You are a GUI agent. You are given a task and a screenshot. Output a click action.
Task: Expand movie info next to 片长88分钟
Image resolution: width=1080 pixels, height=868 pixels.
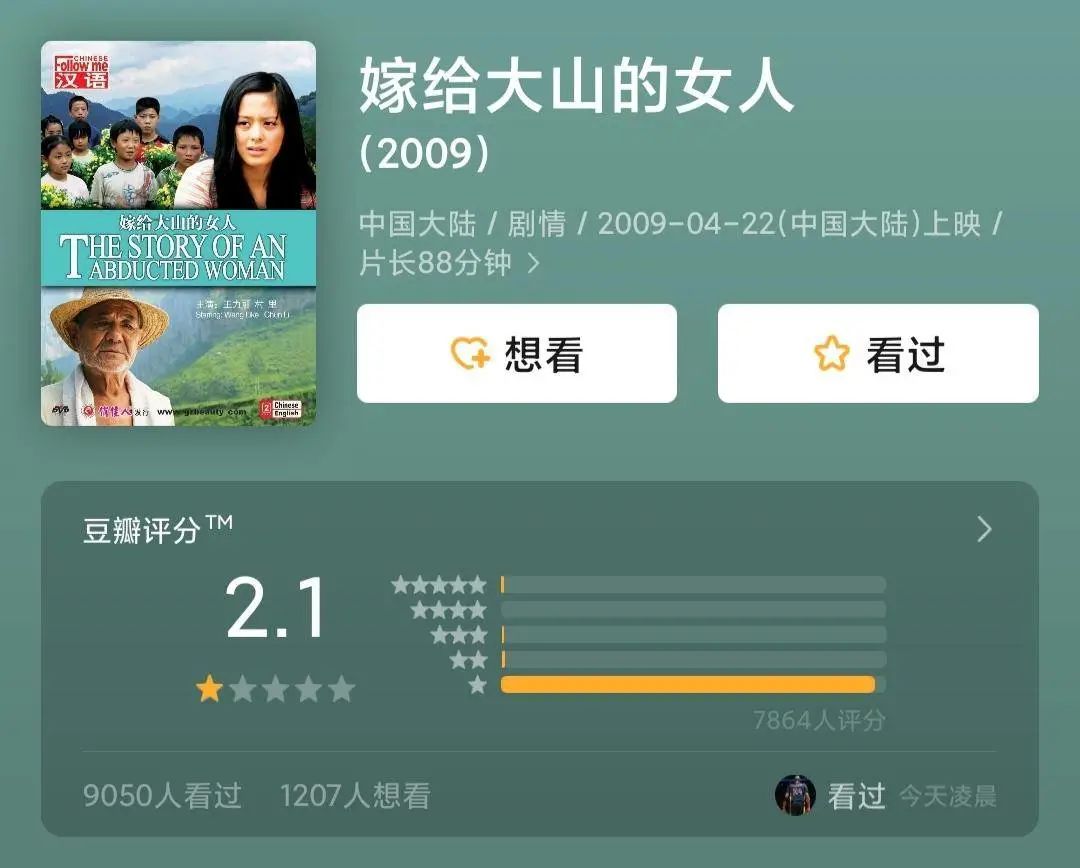click(534, 264)
